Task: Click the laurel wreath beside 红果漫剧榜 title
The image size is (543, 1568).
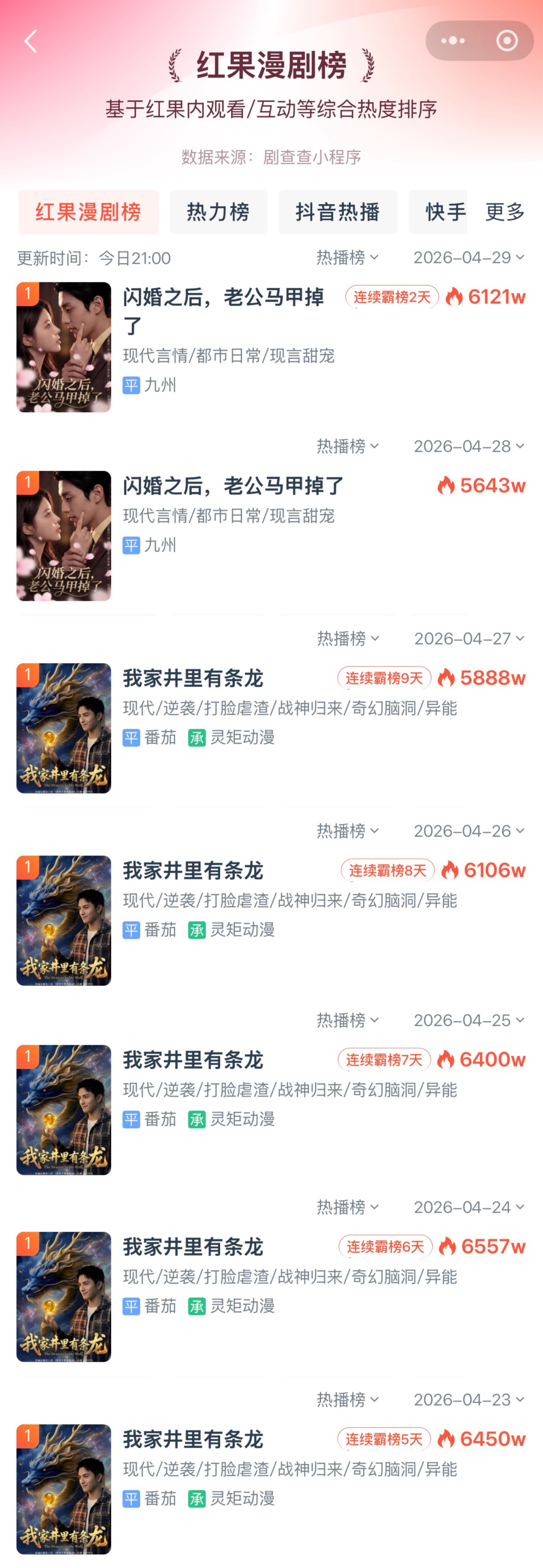Action: click(176, 66)
